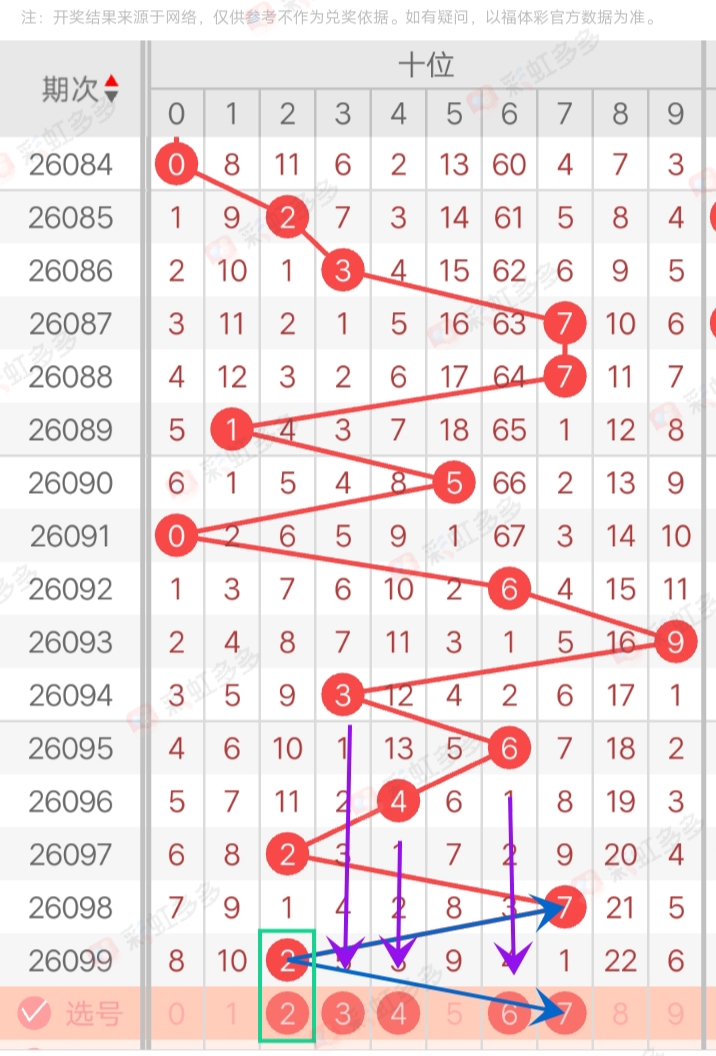Select number 8 in the 选号 row
716x1056 pixels.
pyautogui.click(x=620, y=1013)
